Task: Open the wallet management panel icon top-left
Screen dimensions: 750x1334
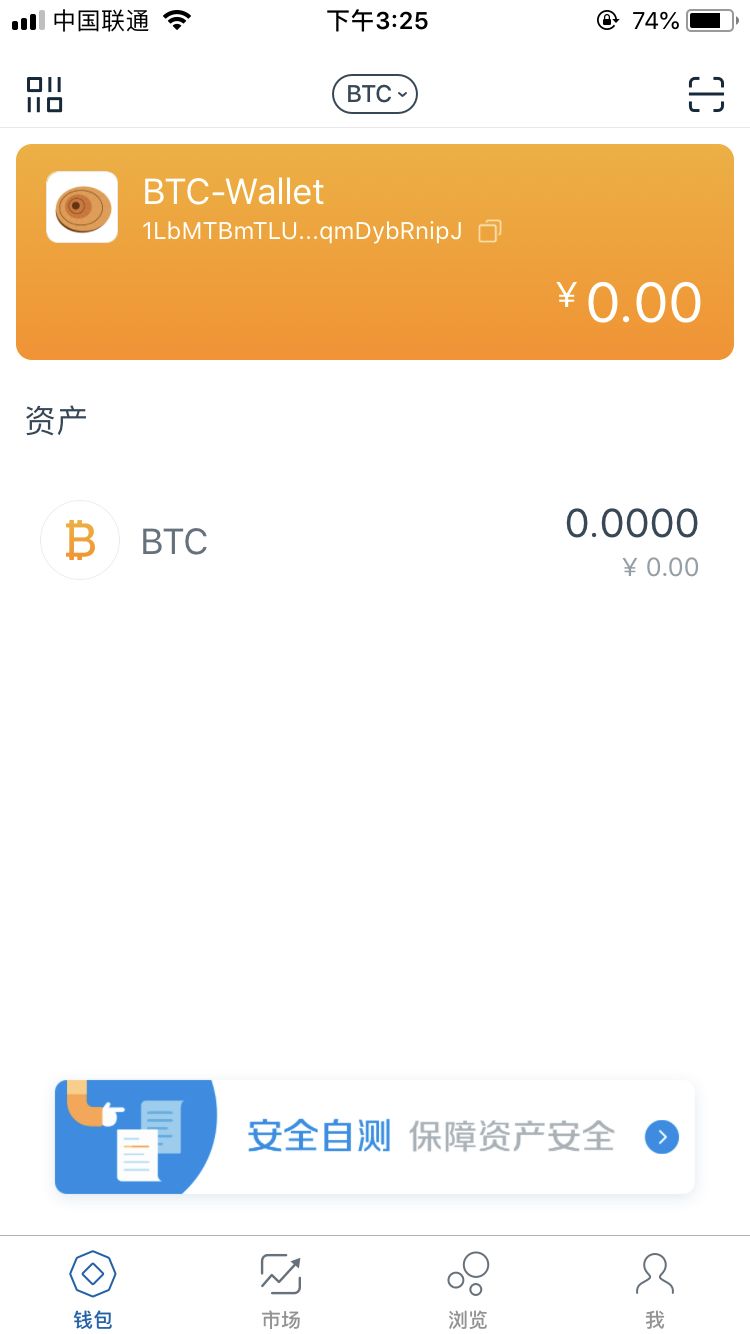Action: [43, 93]
